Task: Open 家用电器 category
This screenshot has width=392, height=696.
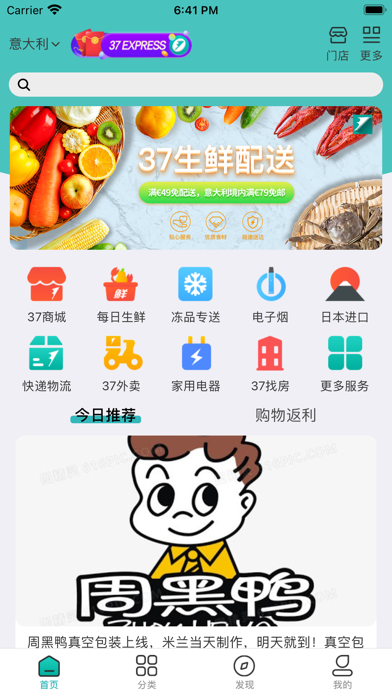Action: 196,364
